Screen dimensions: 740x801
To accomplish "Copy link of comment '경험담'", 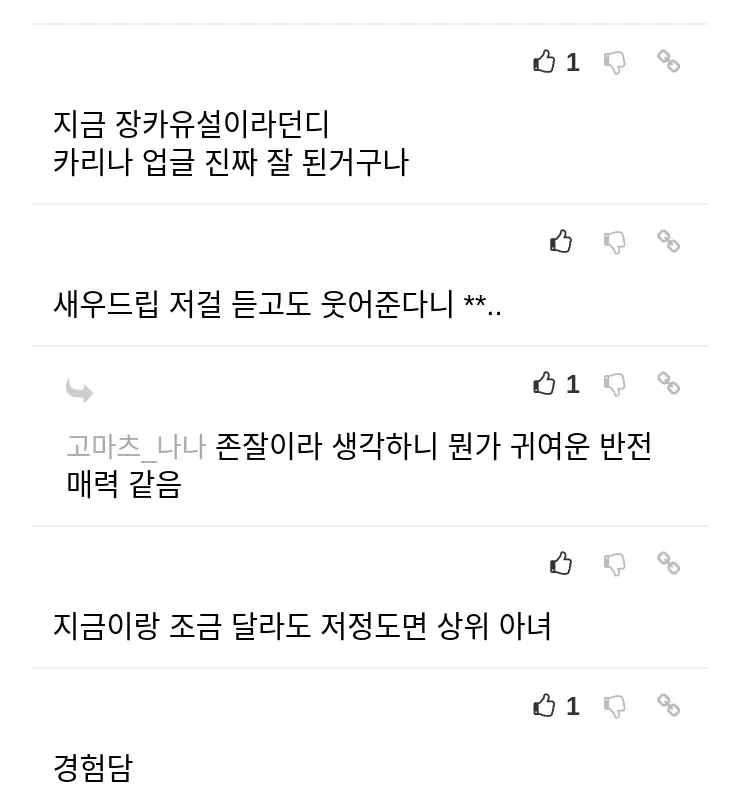I will [668, 705].
